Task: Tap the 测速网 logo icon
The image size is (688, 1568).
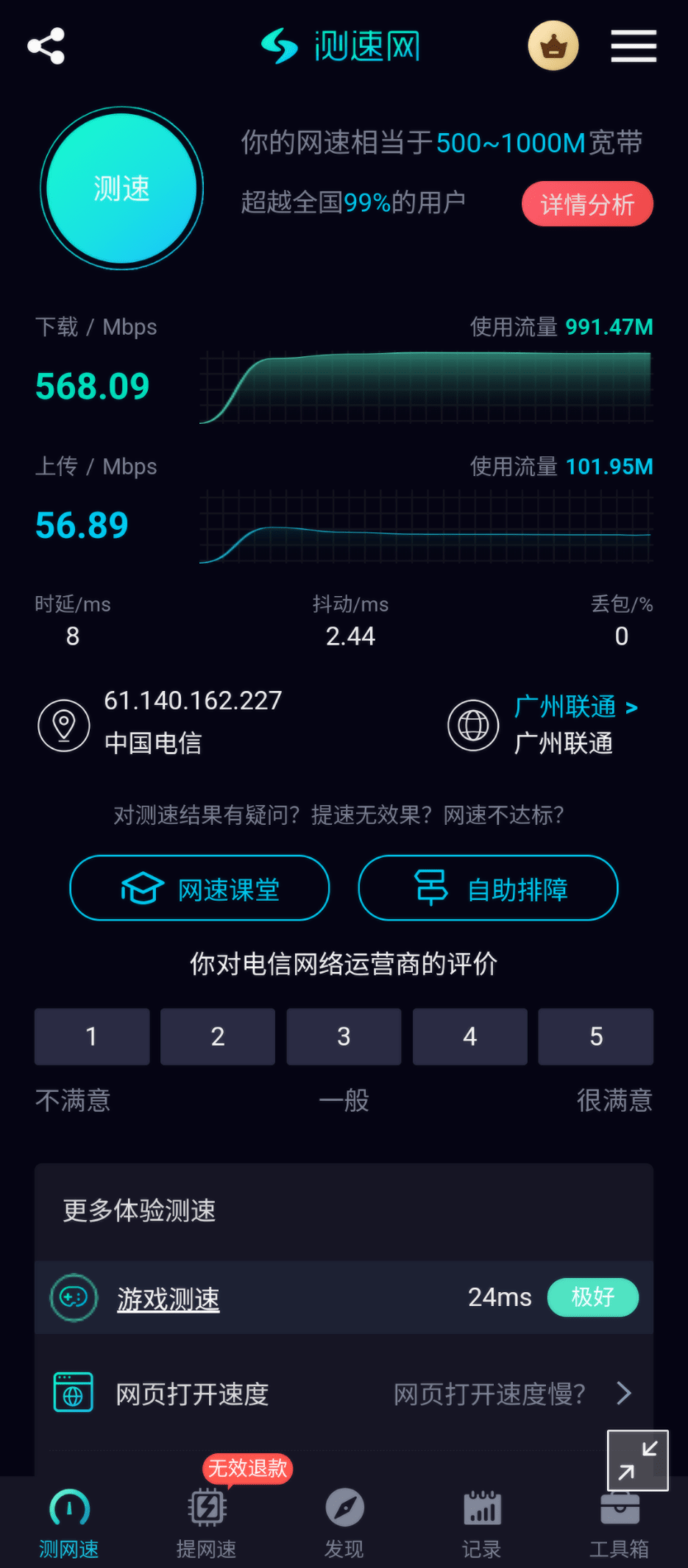Action: pyautogui.click(x=280, y=46)
